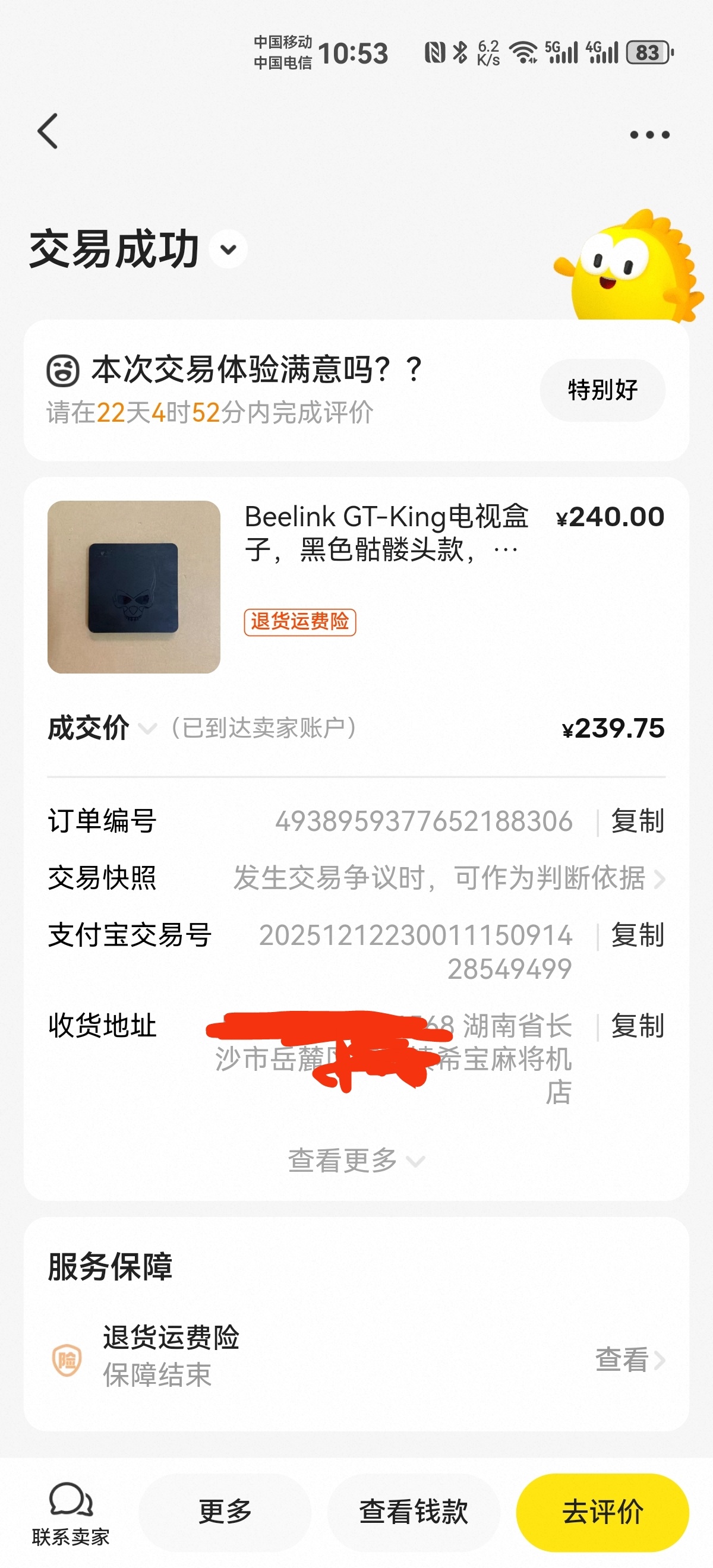Open the 更多 options button

click(225, 1512)
